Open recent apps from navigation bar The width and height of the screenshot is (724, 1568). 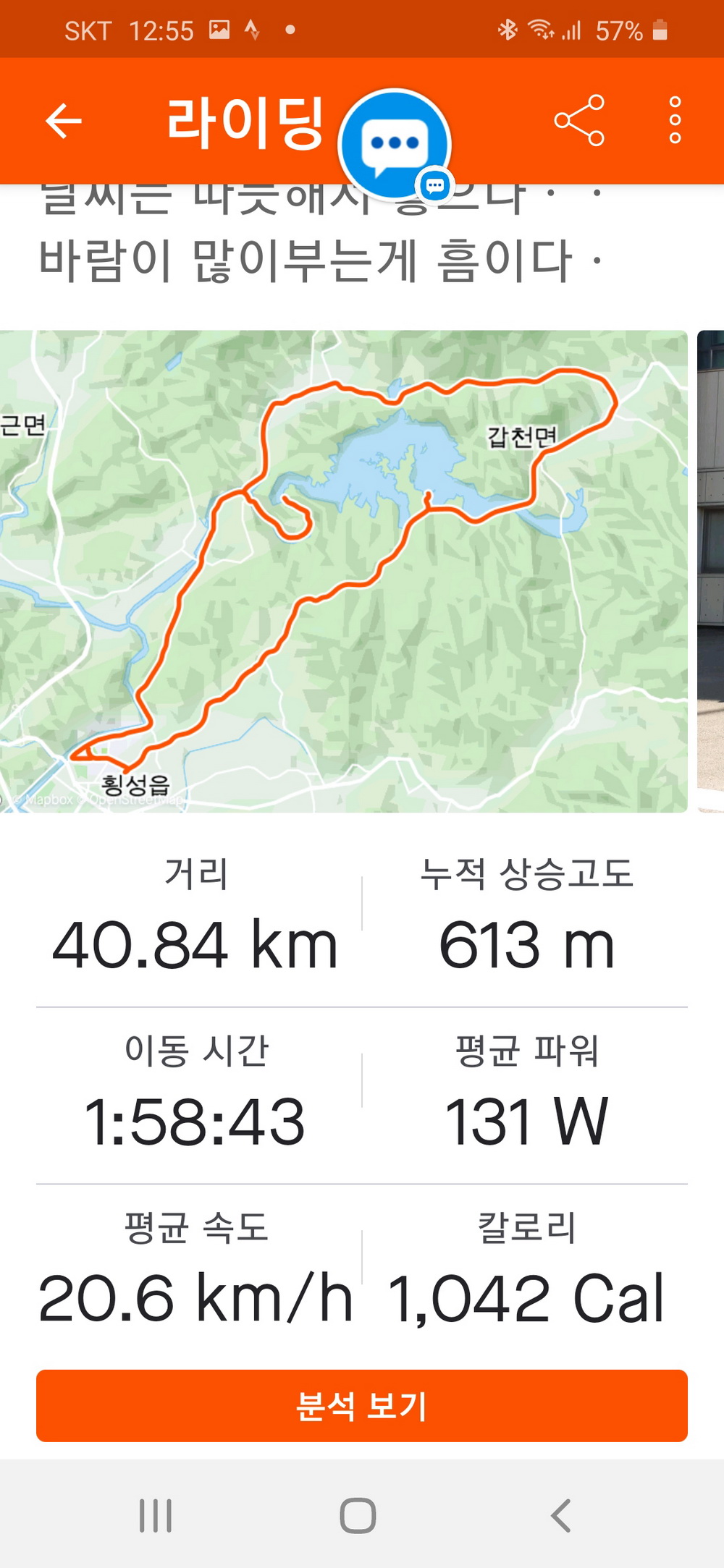[x=156, y=1516]
